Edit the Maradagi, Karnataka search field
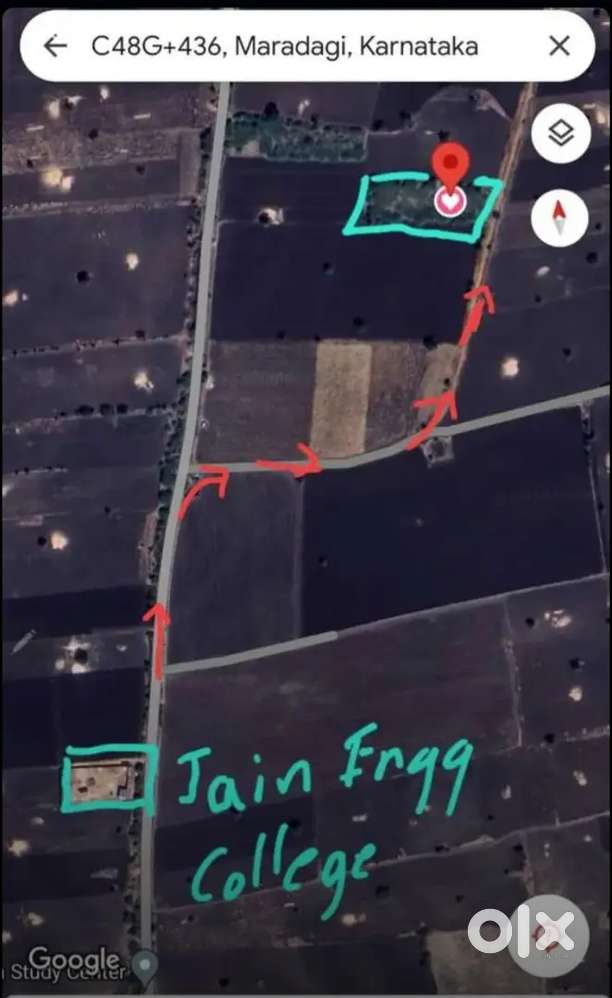Screen dimensions: 612x998 coord(285,46)
